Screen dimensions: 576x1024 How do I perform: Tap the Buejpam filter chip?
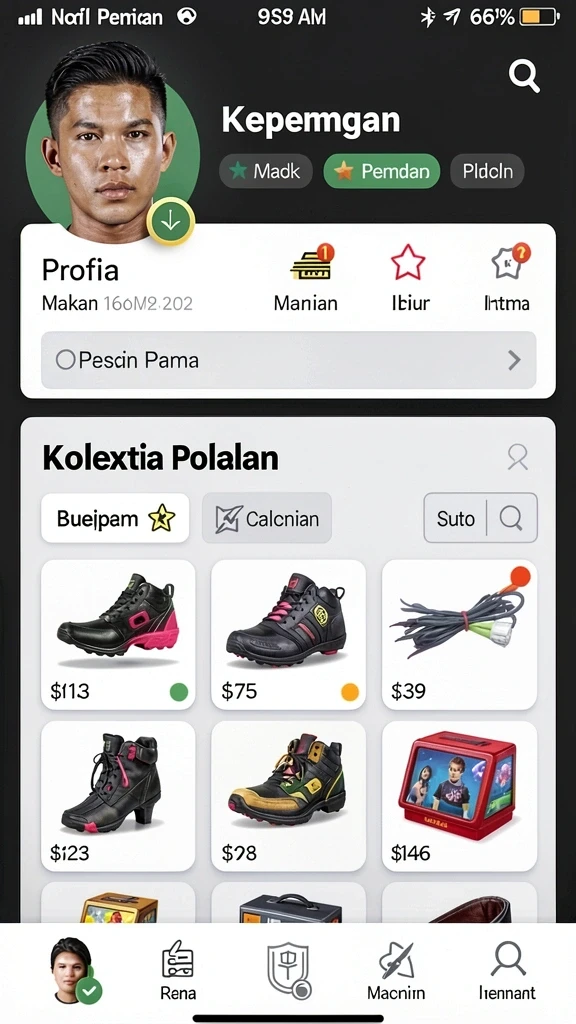[115, 519]
